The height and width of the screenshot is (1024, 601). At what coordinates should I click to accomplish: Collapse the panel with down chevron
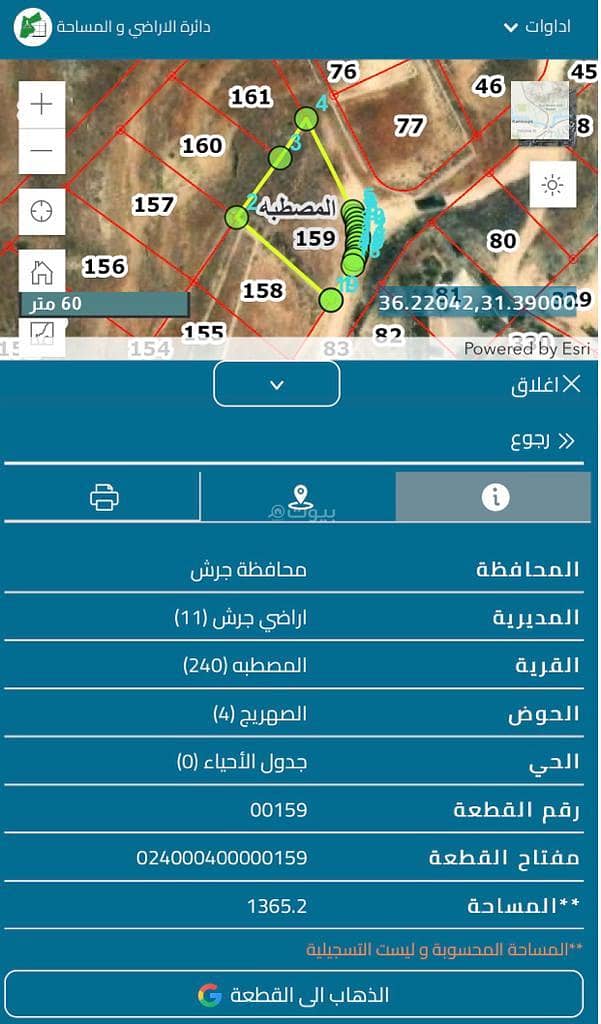tap(277, 384)
